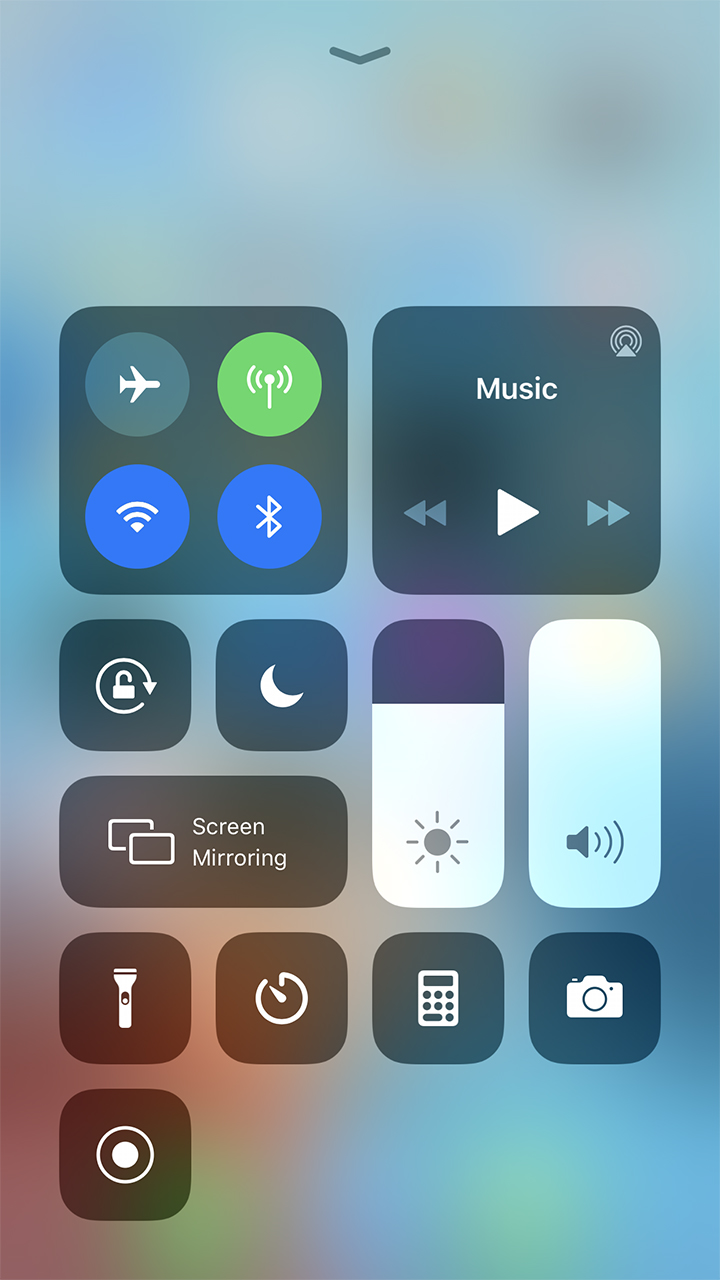Dismiss Control Center with the chevron
Image resolution: width=720 pixels, height=1280 pixels.
(x=360, y=55)
